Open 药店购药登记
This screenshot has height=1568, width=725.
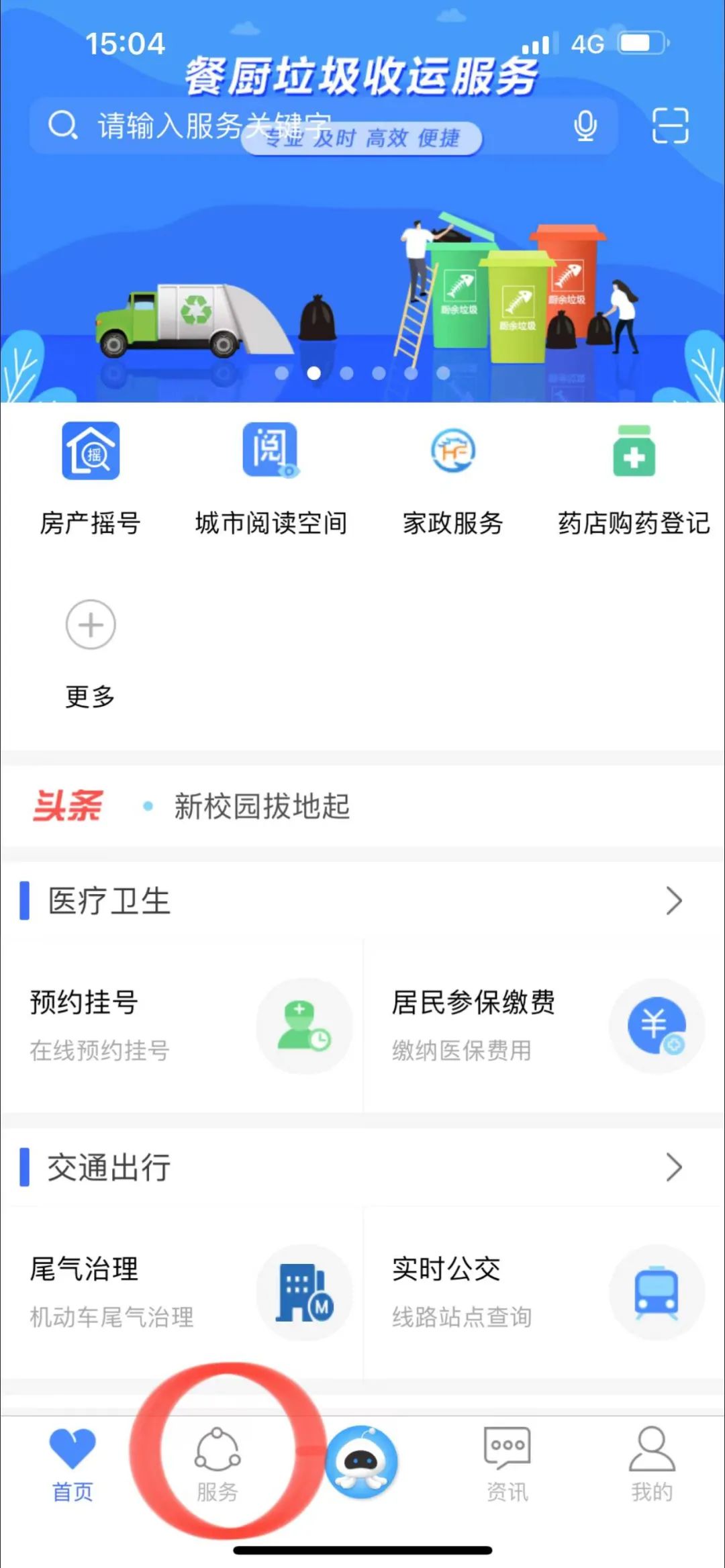click(634, 478)
